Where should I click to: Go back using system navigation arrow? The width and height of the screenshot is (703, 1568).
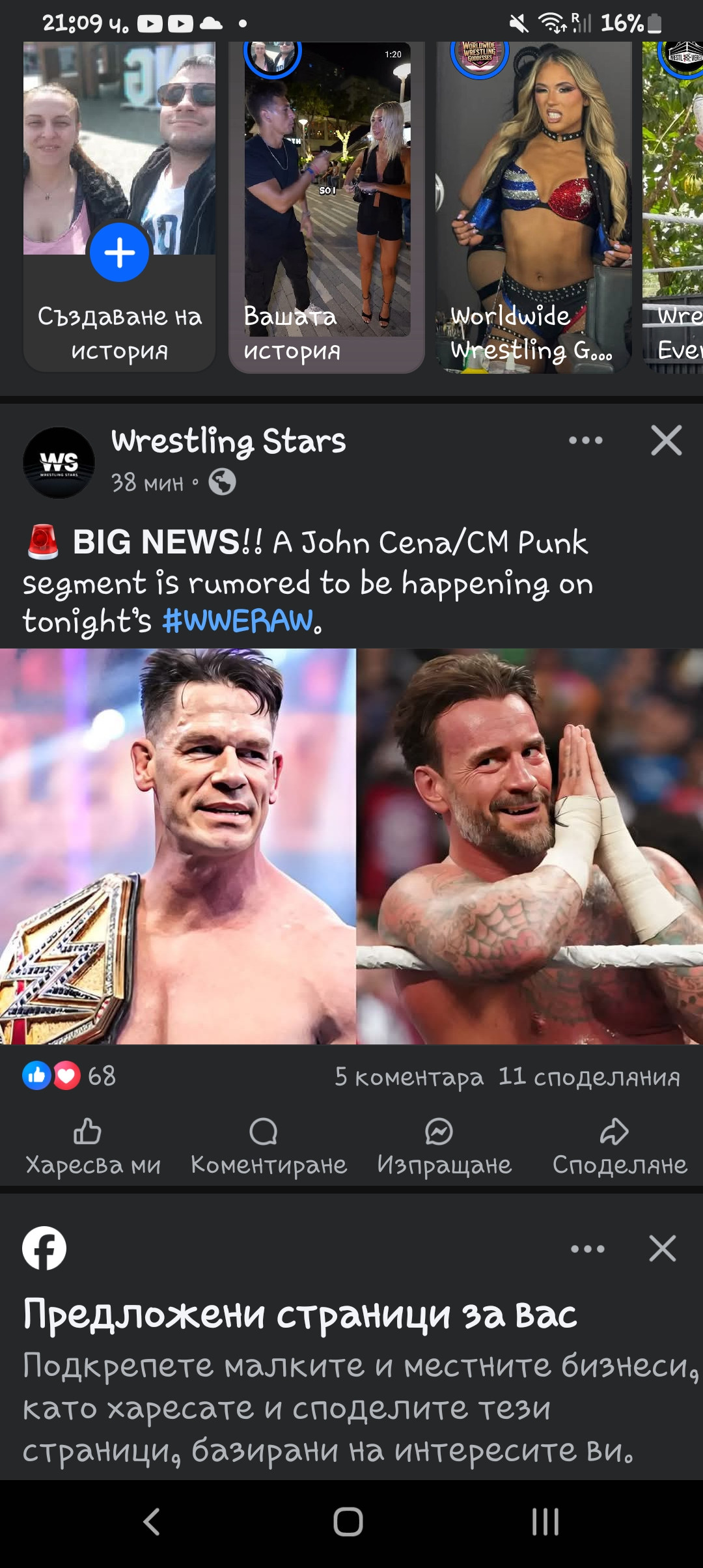click(x=151, y=1522)
